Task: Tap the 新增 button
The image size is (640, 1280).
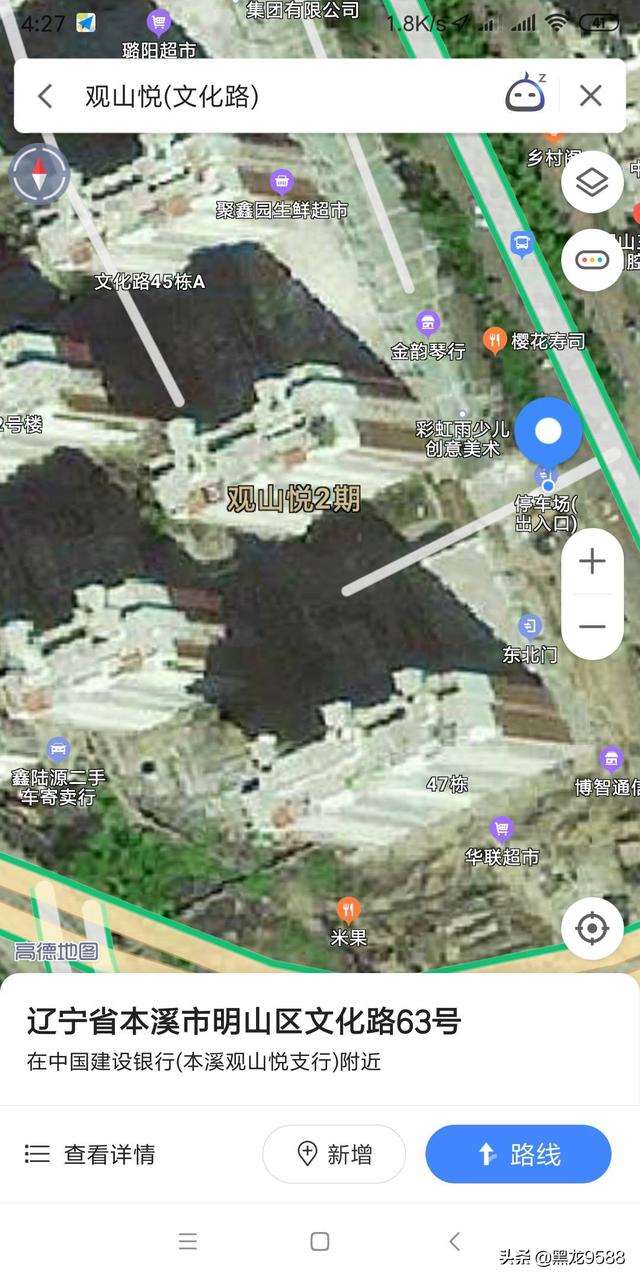Action: pyautogui.click(x=334, y=1154)
